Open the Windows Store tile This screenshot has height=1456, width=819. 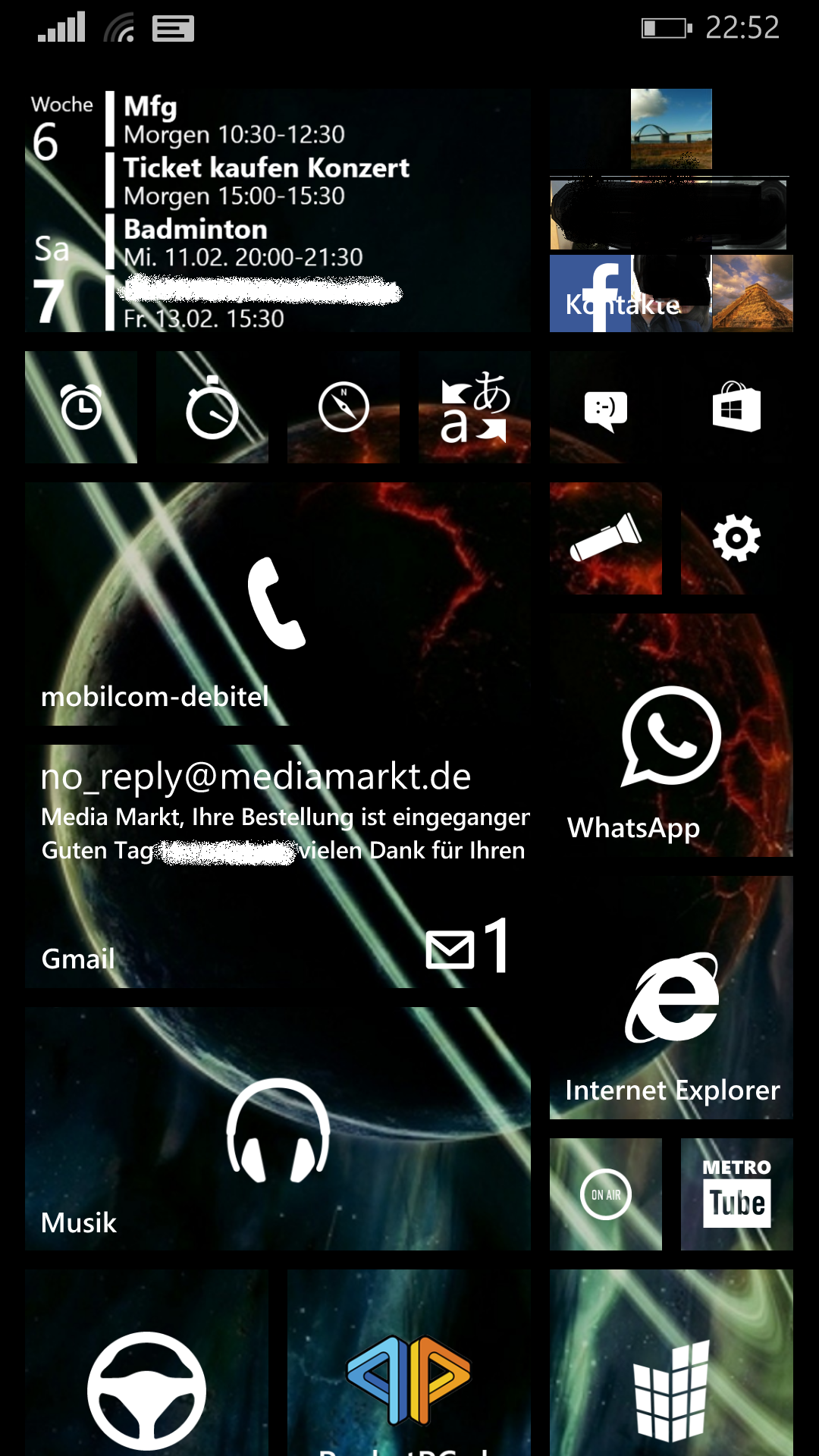click(x=736, y=407)
